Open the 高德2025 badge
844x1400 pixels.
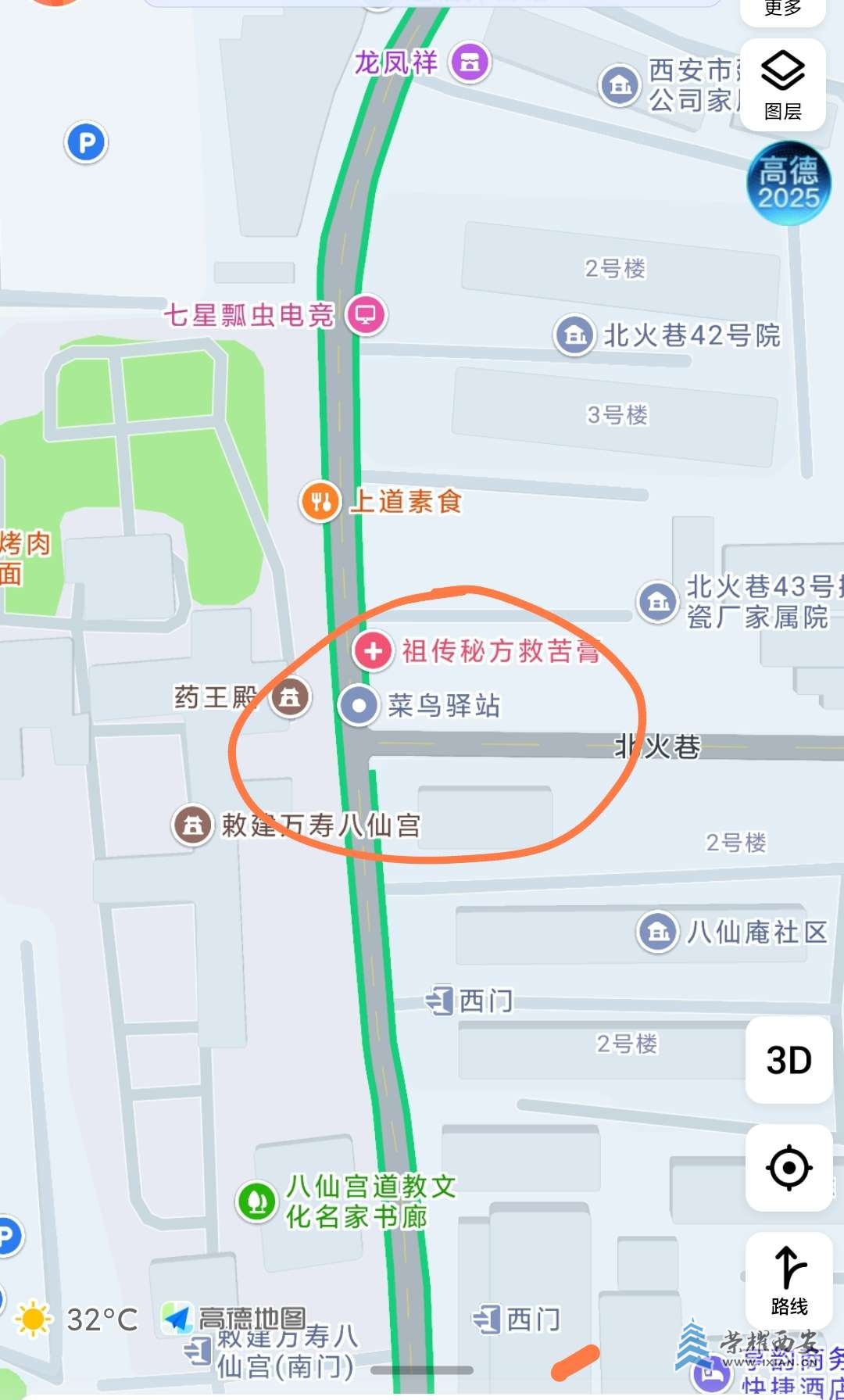[x=789, y=184]
